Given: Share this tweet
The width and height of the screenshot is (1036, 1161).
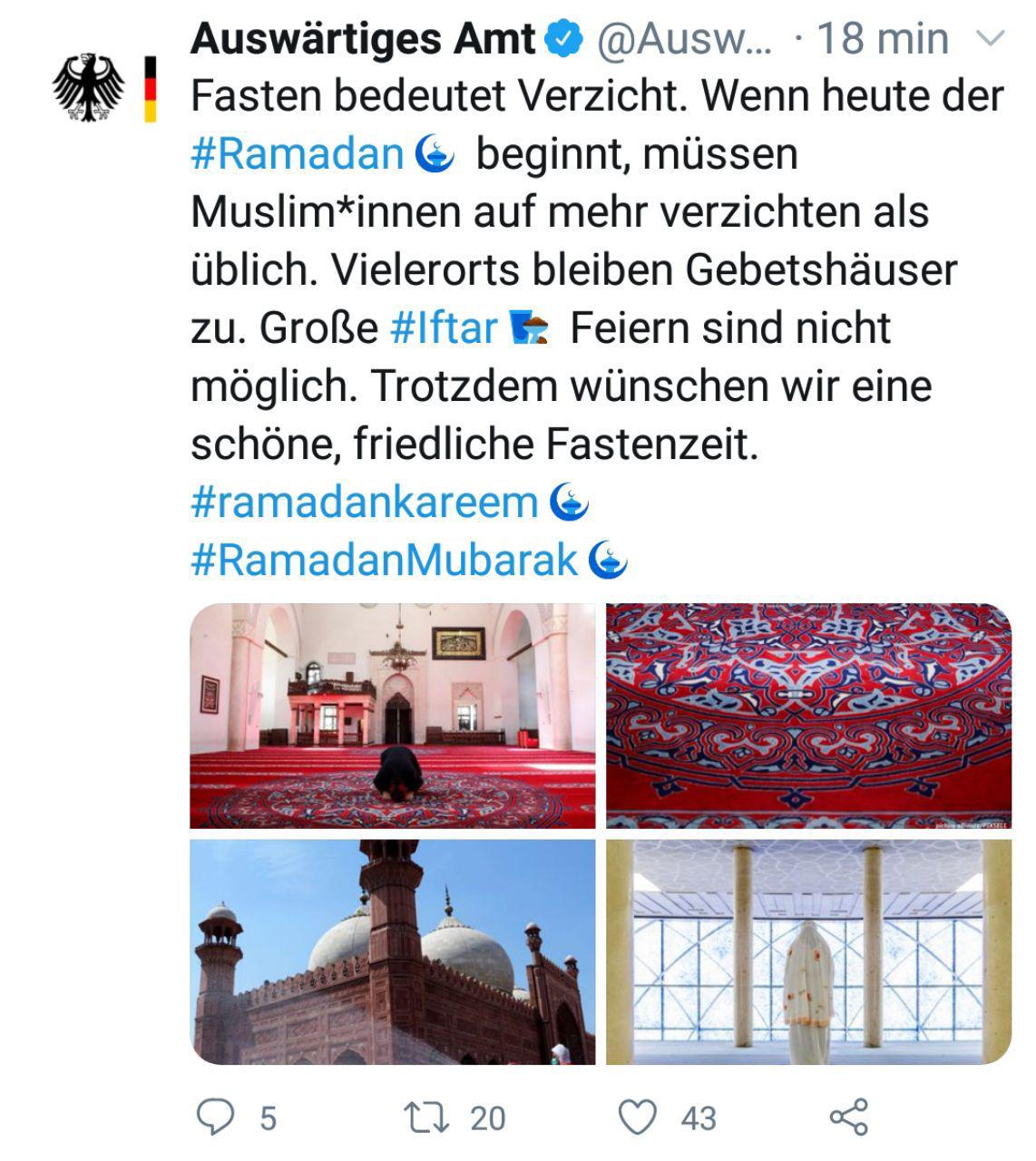Looking at the screenshot, I should click(849, 1117).
